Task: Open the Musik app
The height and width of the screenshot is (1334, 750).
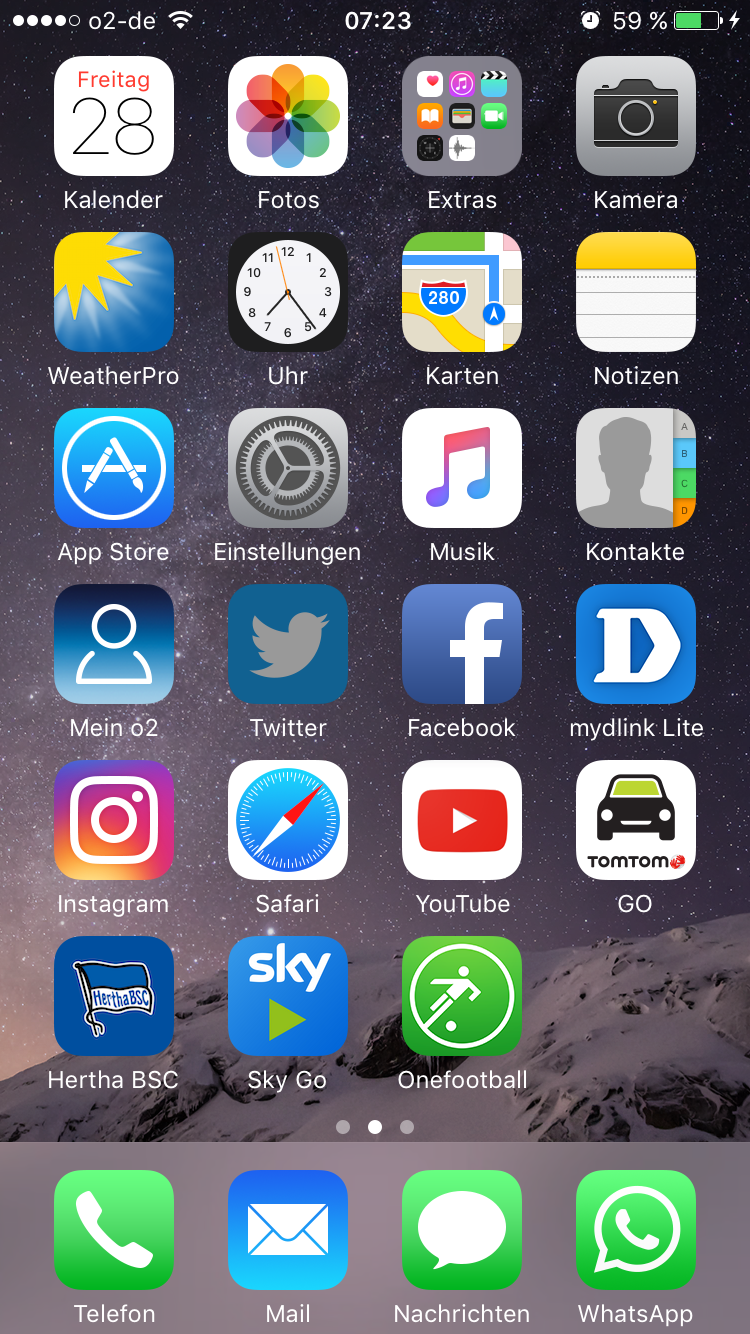Action: (462, 468)
